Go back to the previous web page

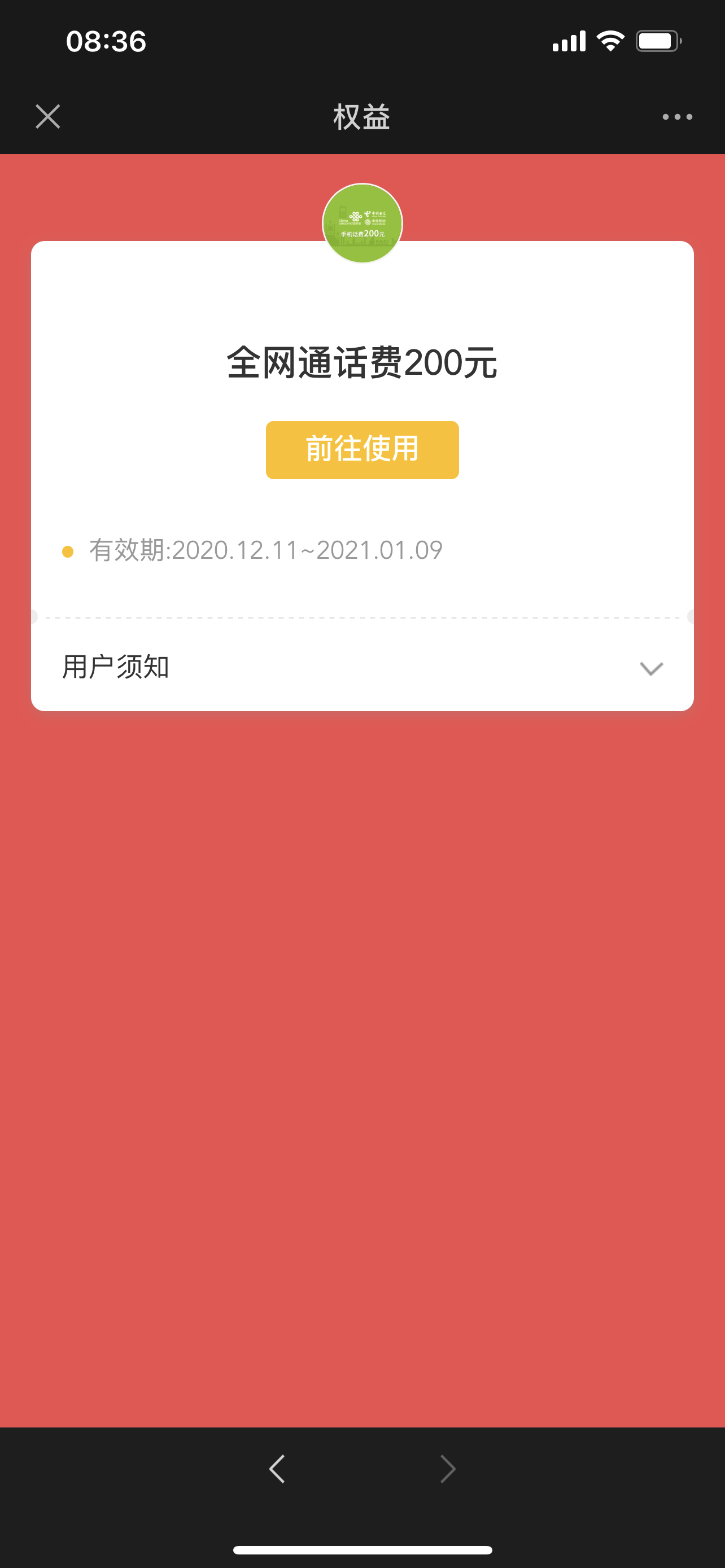coord(278,1468)
